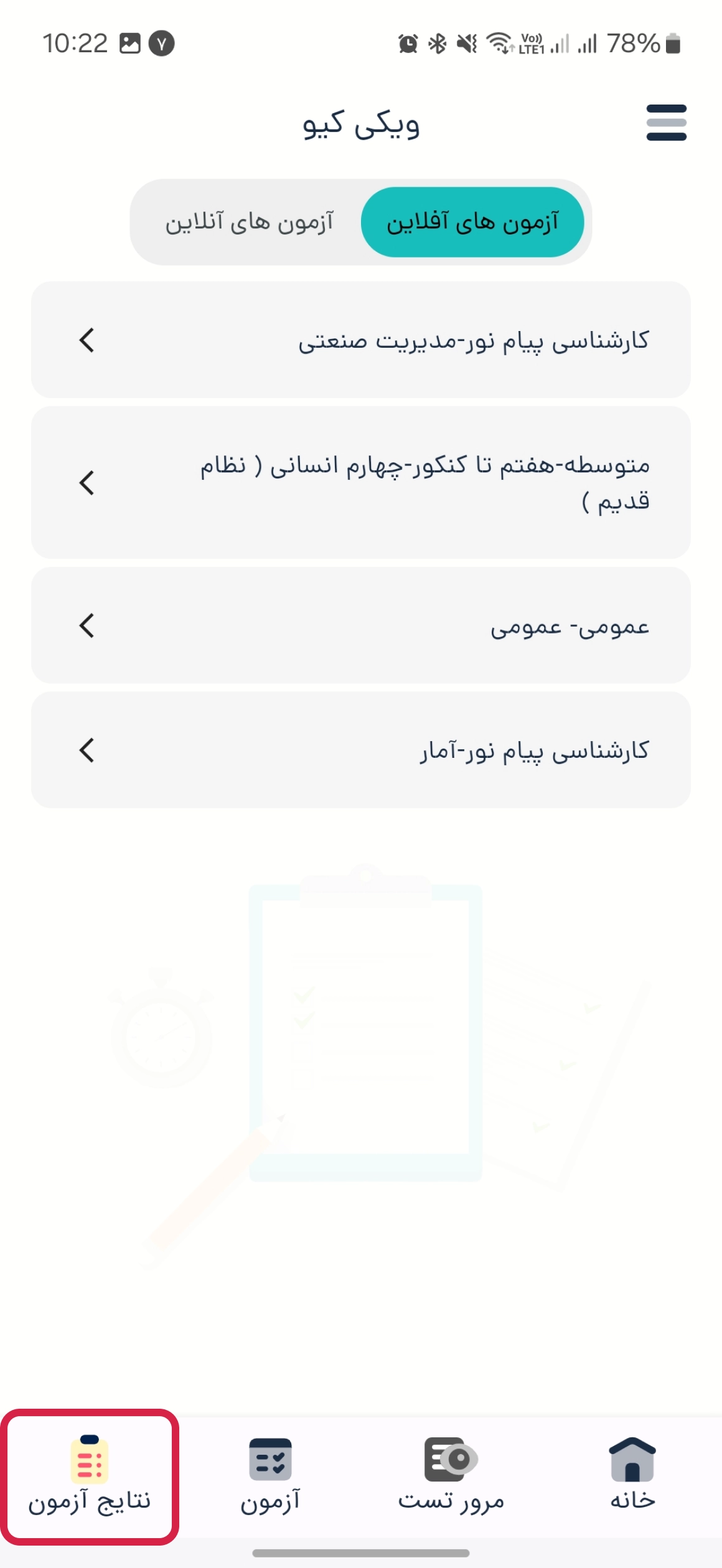Image resolution: width=722 pixels, height=1568 pixels.
Task: Open the hamburger drawer menu
Action: coord(666,123)
